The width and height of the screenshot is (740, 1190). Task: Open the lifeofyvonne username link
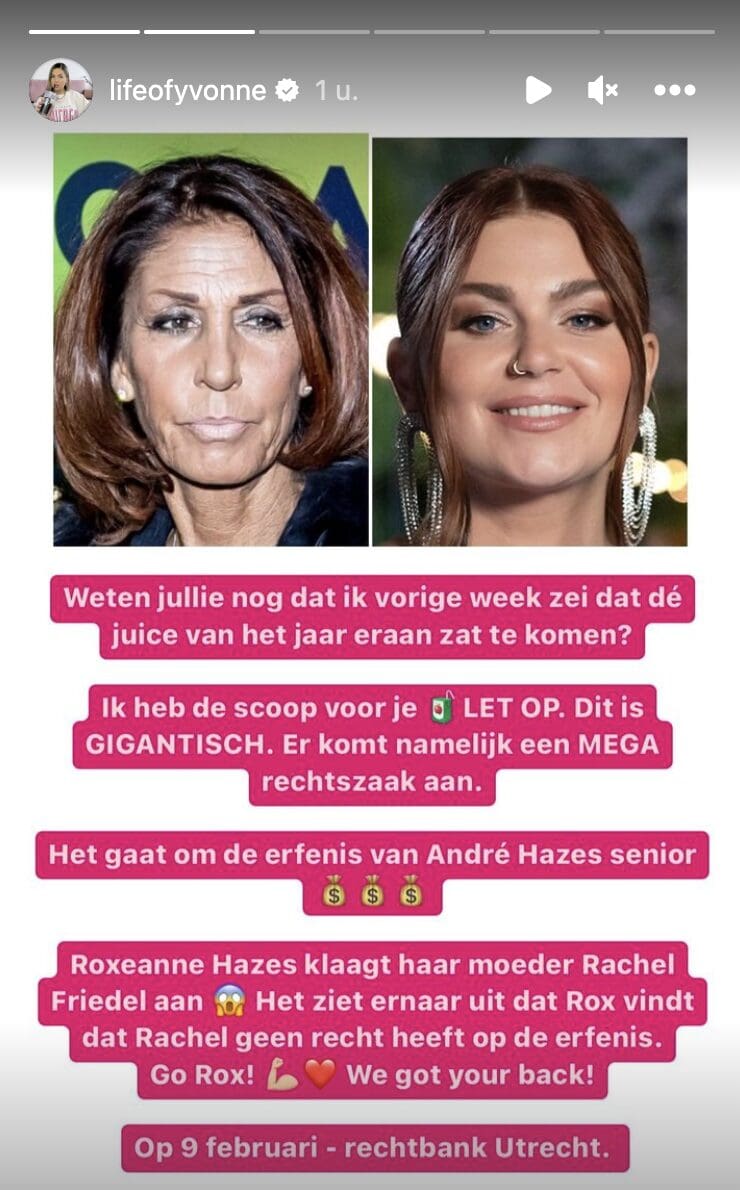188,91
